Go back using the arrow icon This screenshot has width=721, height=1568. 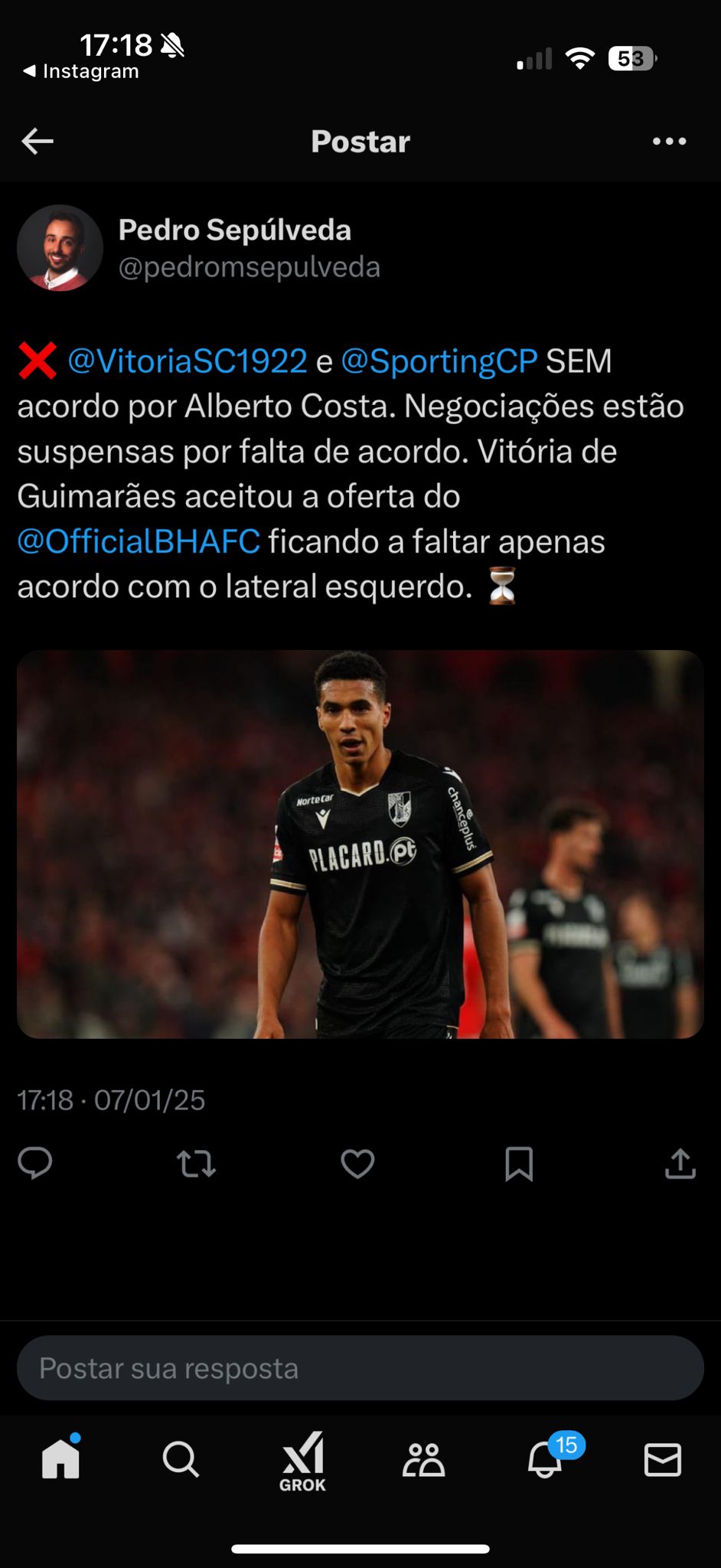click(38, 141)
